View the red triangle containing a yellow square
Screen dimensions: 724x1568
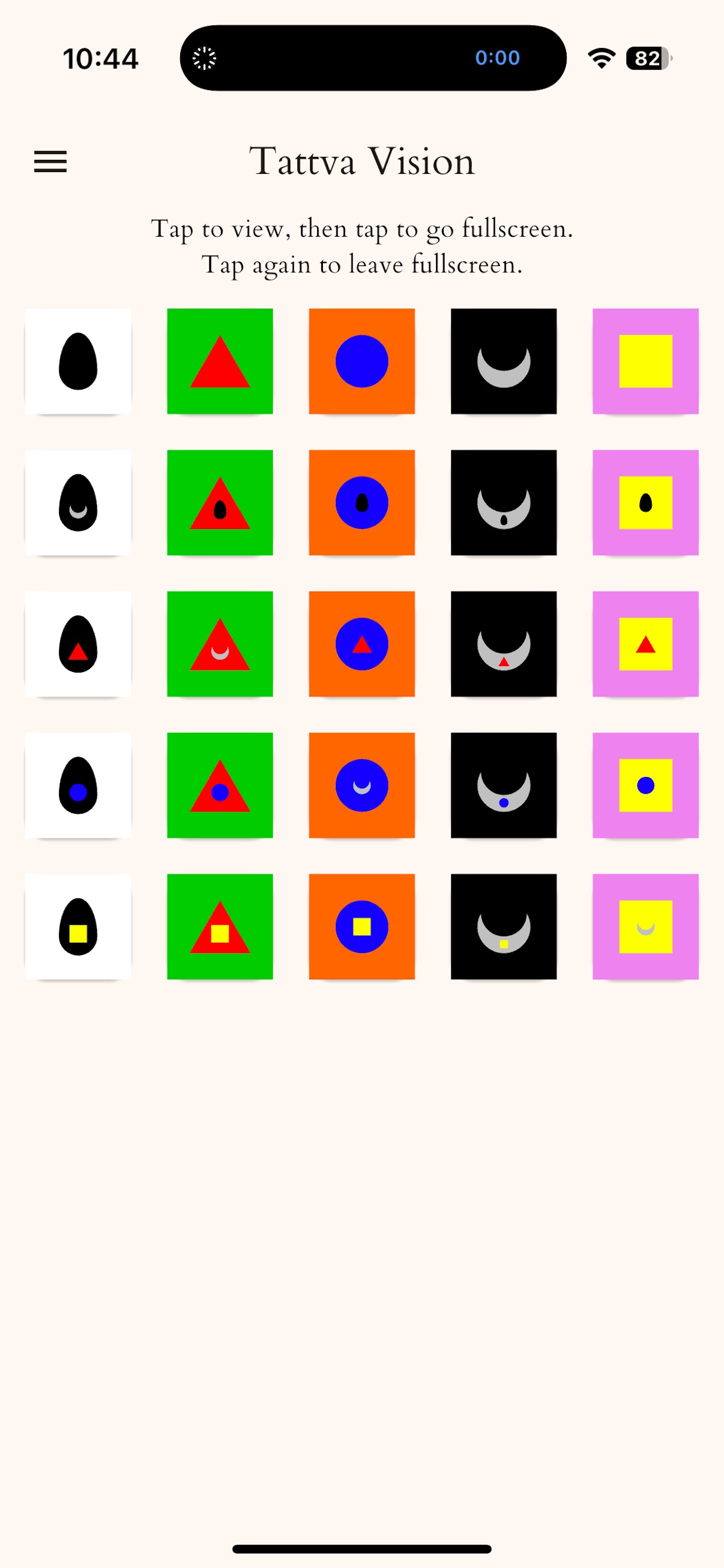tap(220, 926)
